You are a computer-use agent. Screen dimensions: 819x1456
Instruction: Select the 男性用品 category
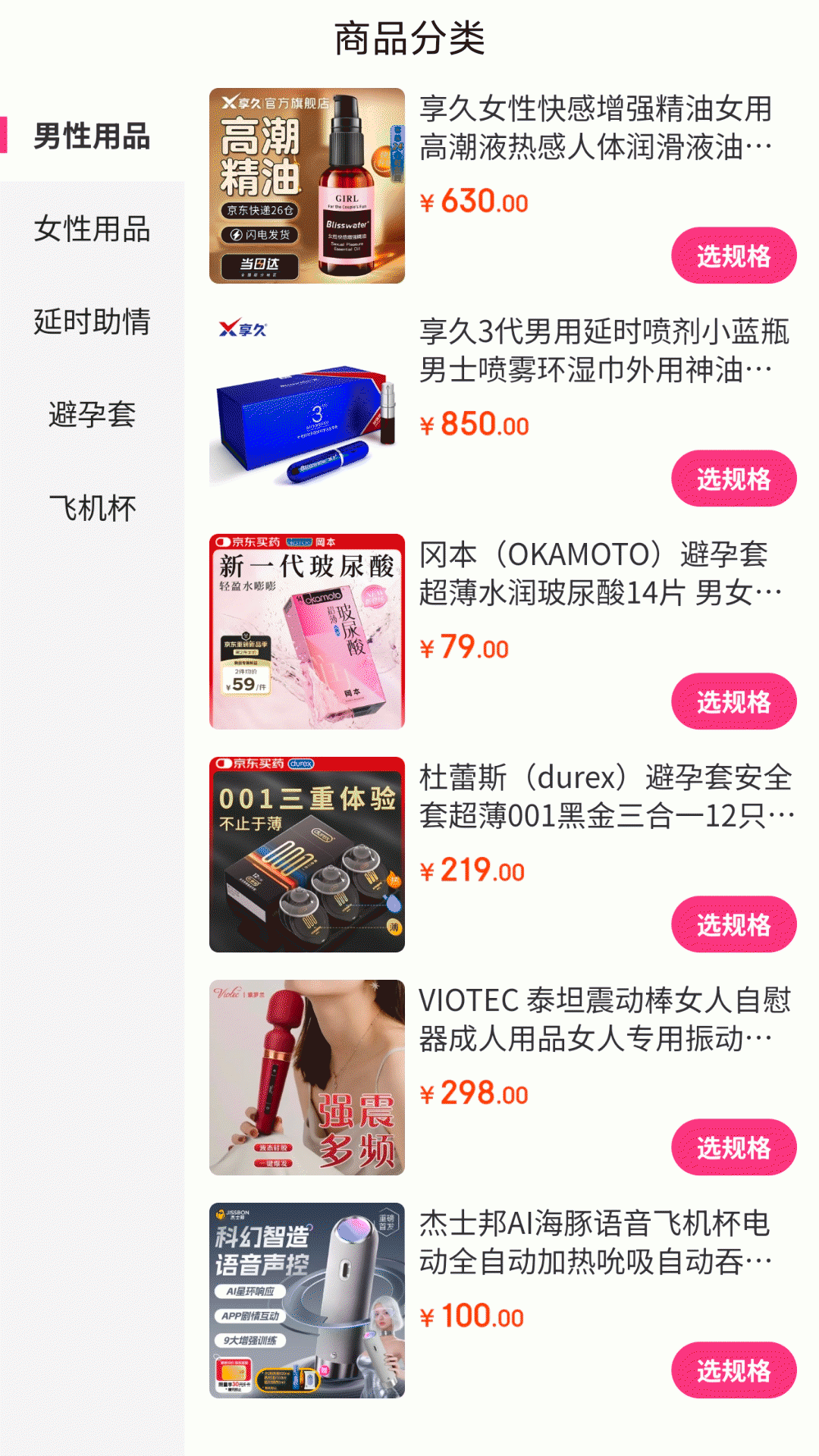92,136
